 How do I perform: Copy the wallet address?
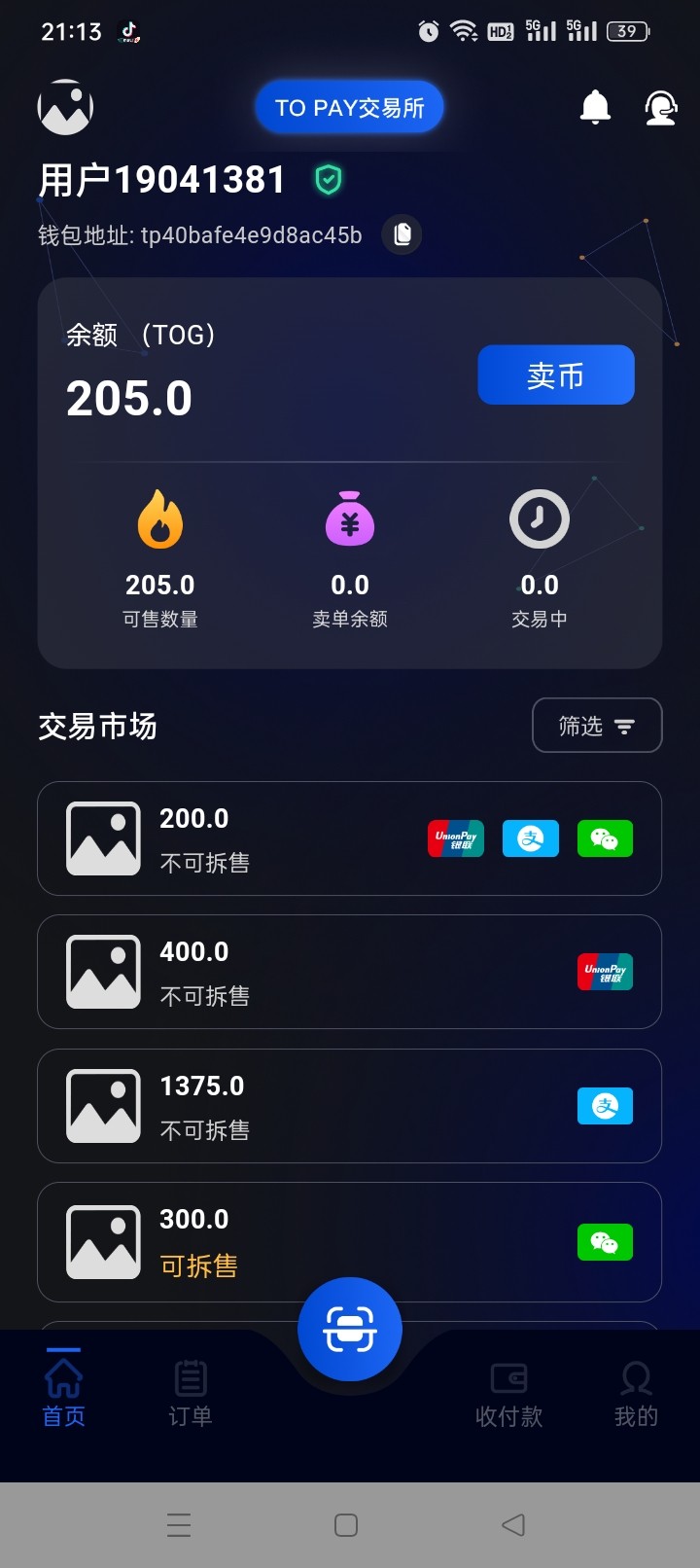point(402,234)
